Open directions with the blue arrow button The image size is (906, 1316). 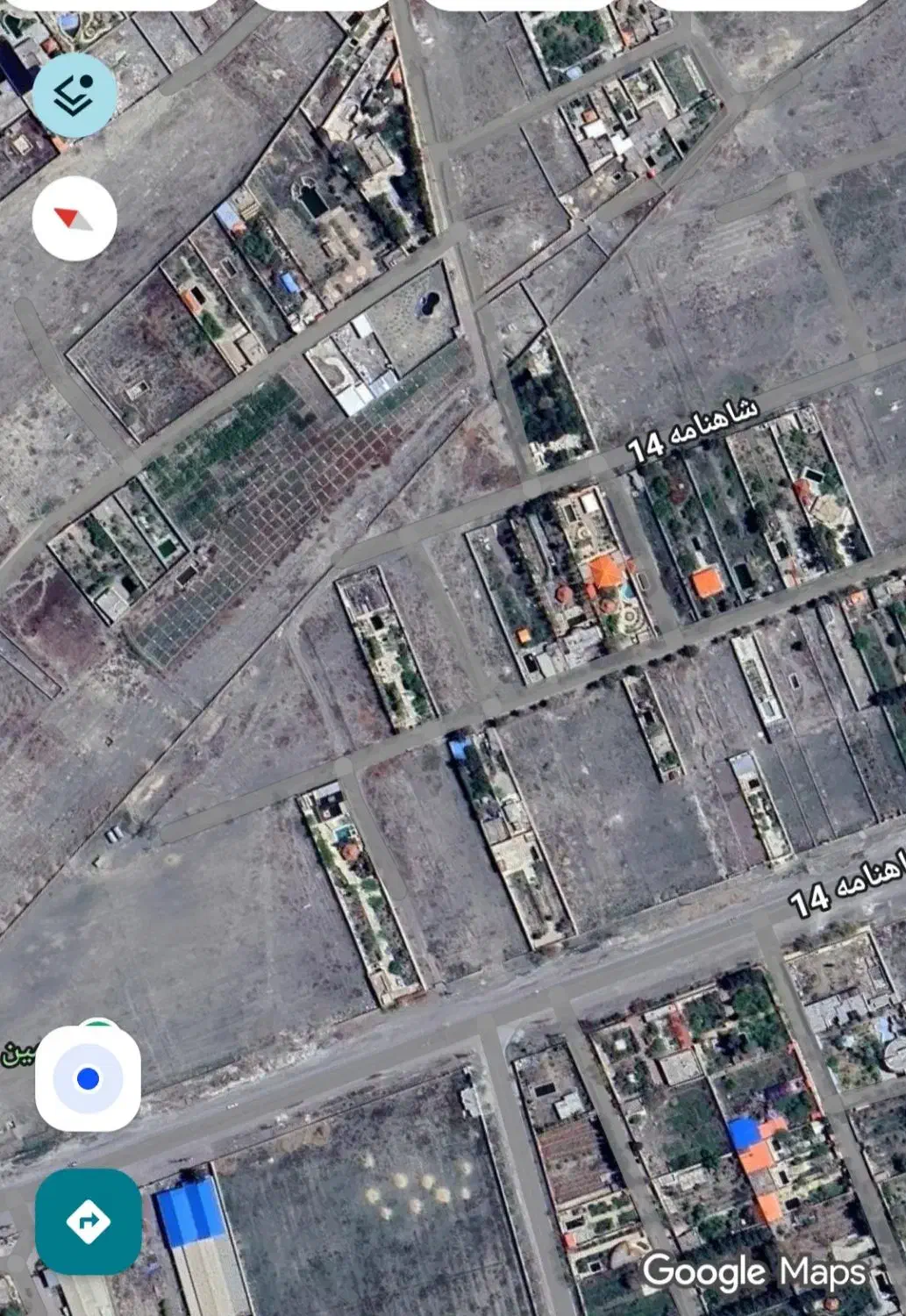88,1221
